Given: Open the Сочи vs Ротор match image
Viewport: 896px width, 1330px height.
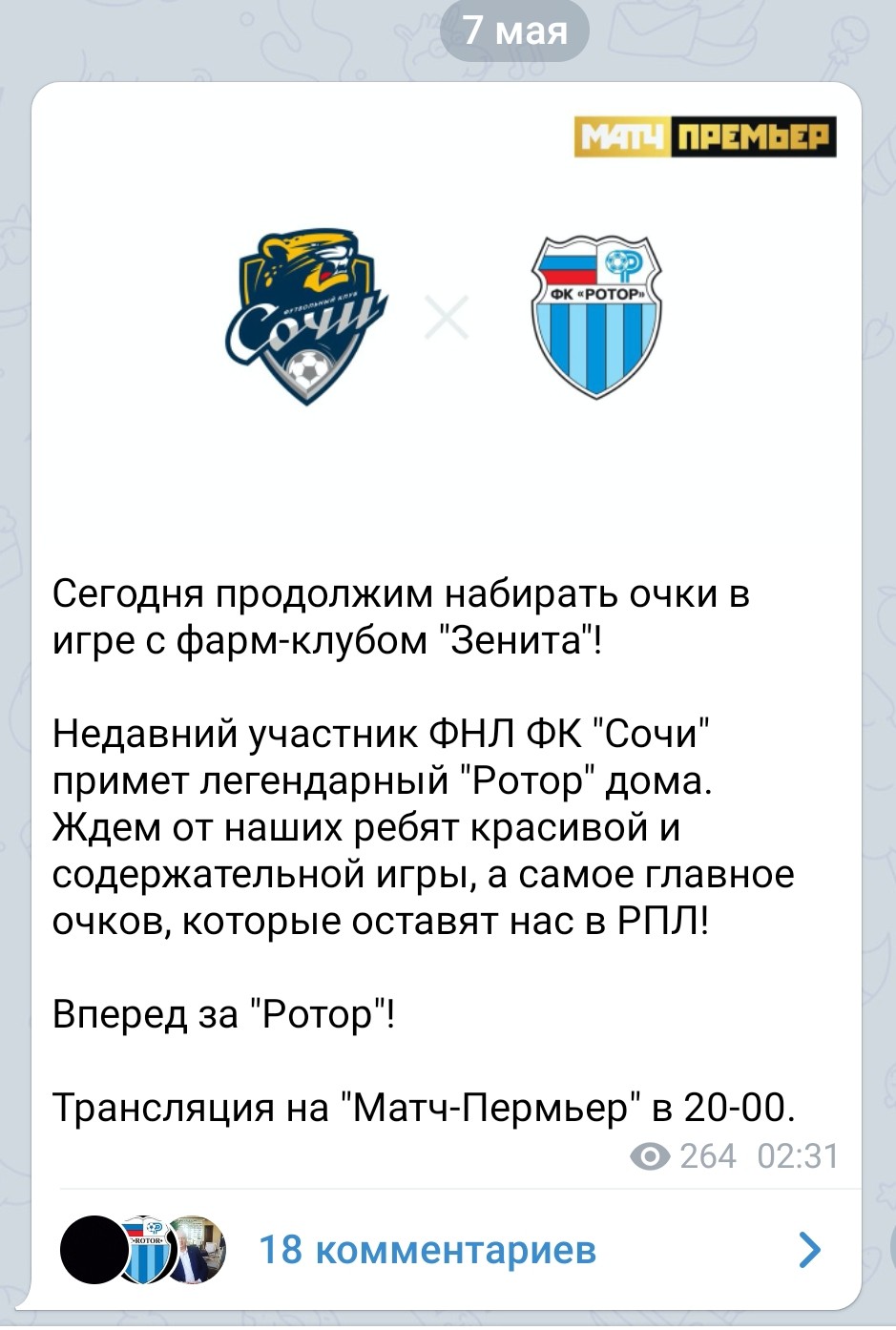Looking at the screenshot, I should 446,315.
